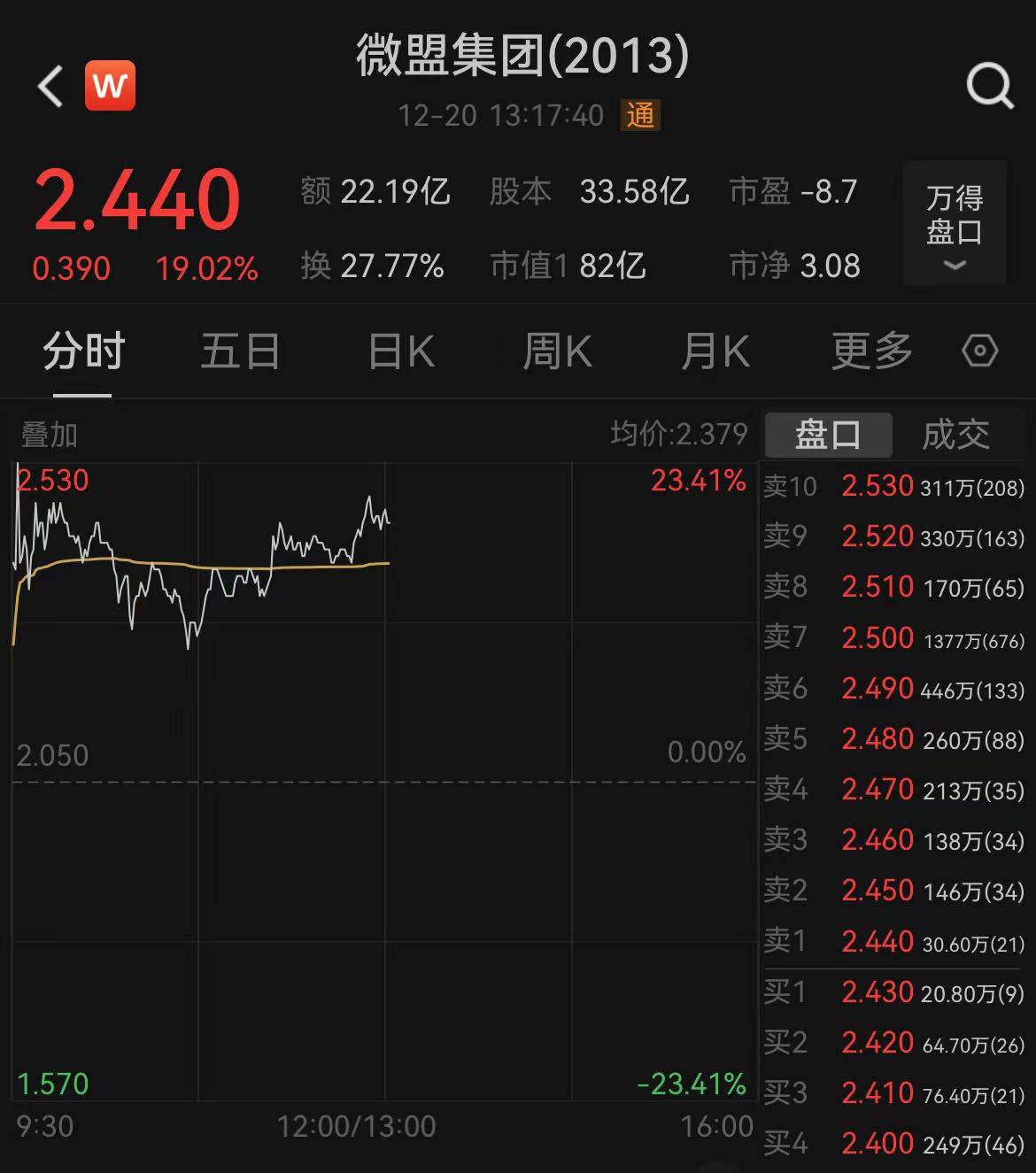Switch to the 成交 trades tab

pyautogui.click(x=955, y=435)
